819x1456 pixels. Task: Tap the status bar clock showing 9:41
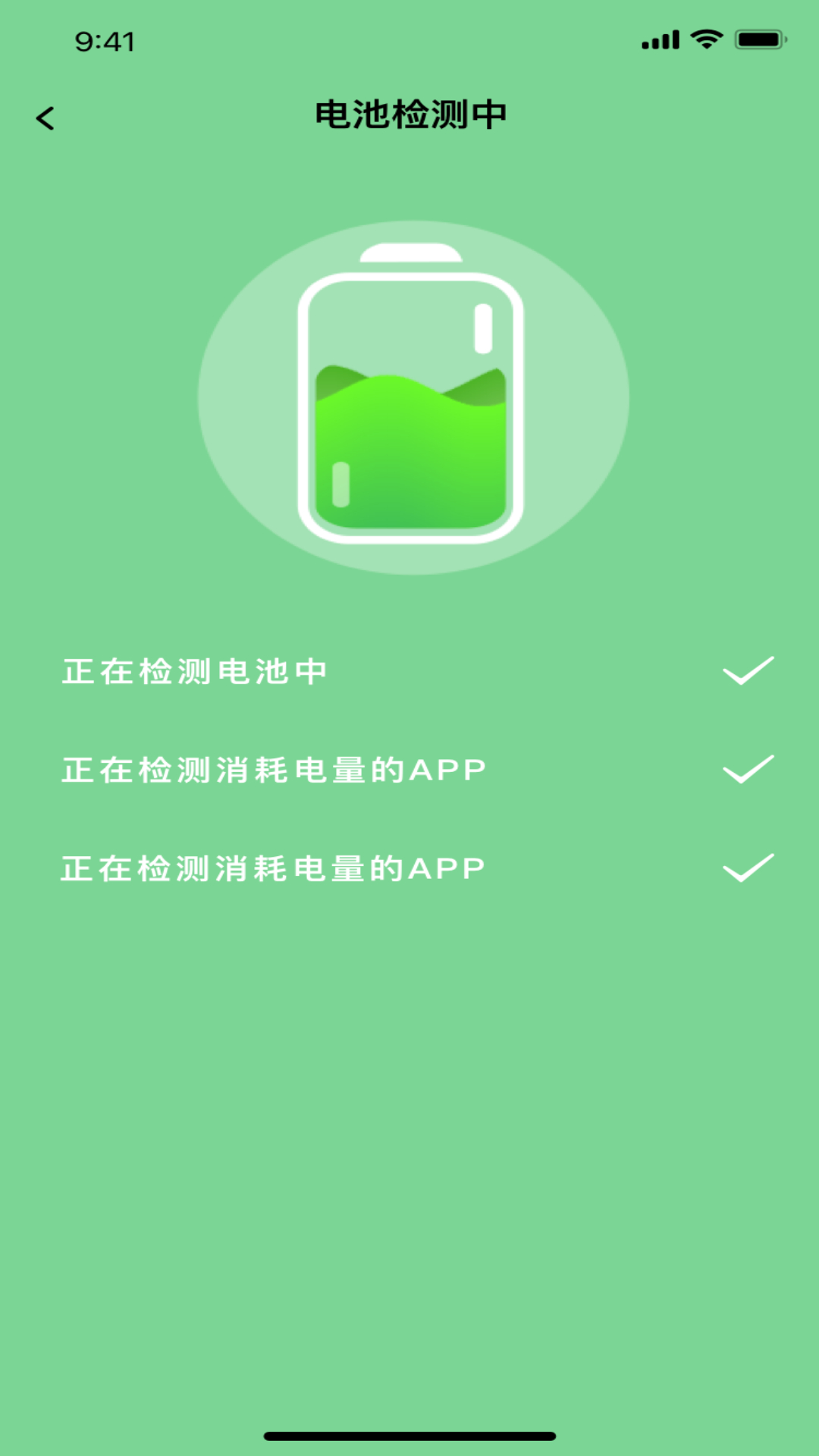coord(103,42)
